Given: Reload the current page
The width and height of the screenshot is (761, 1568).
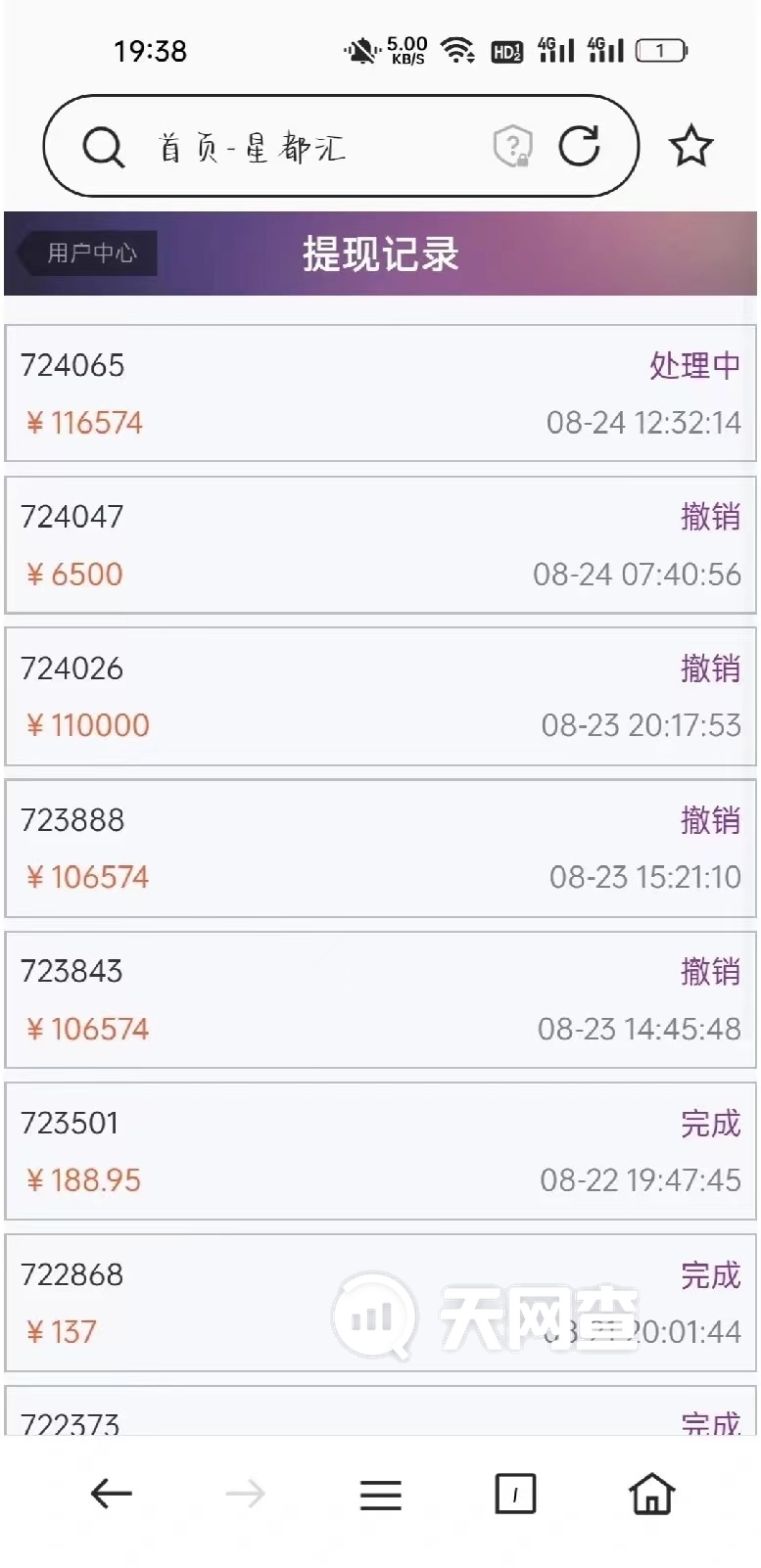Looking at the screenshot, I should tap(579, 147).
